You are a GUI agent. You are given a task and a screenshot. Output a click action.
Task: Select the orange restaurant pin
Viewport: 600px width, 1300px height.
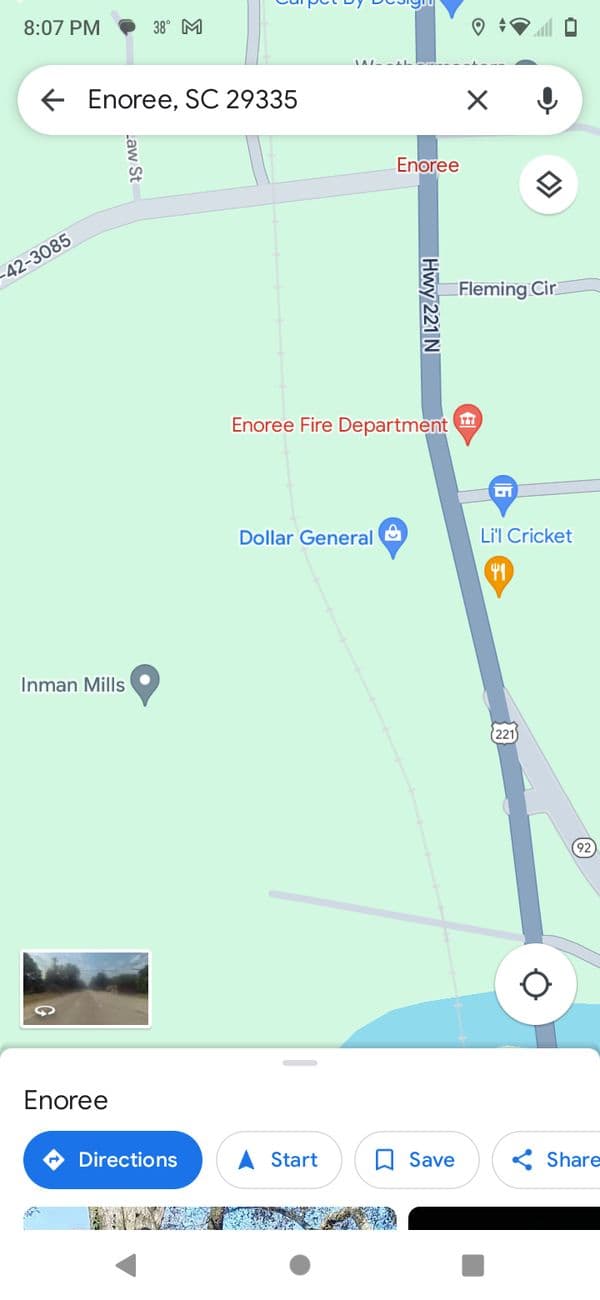coord(498,574)
